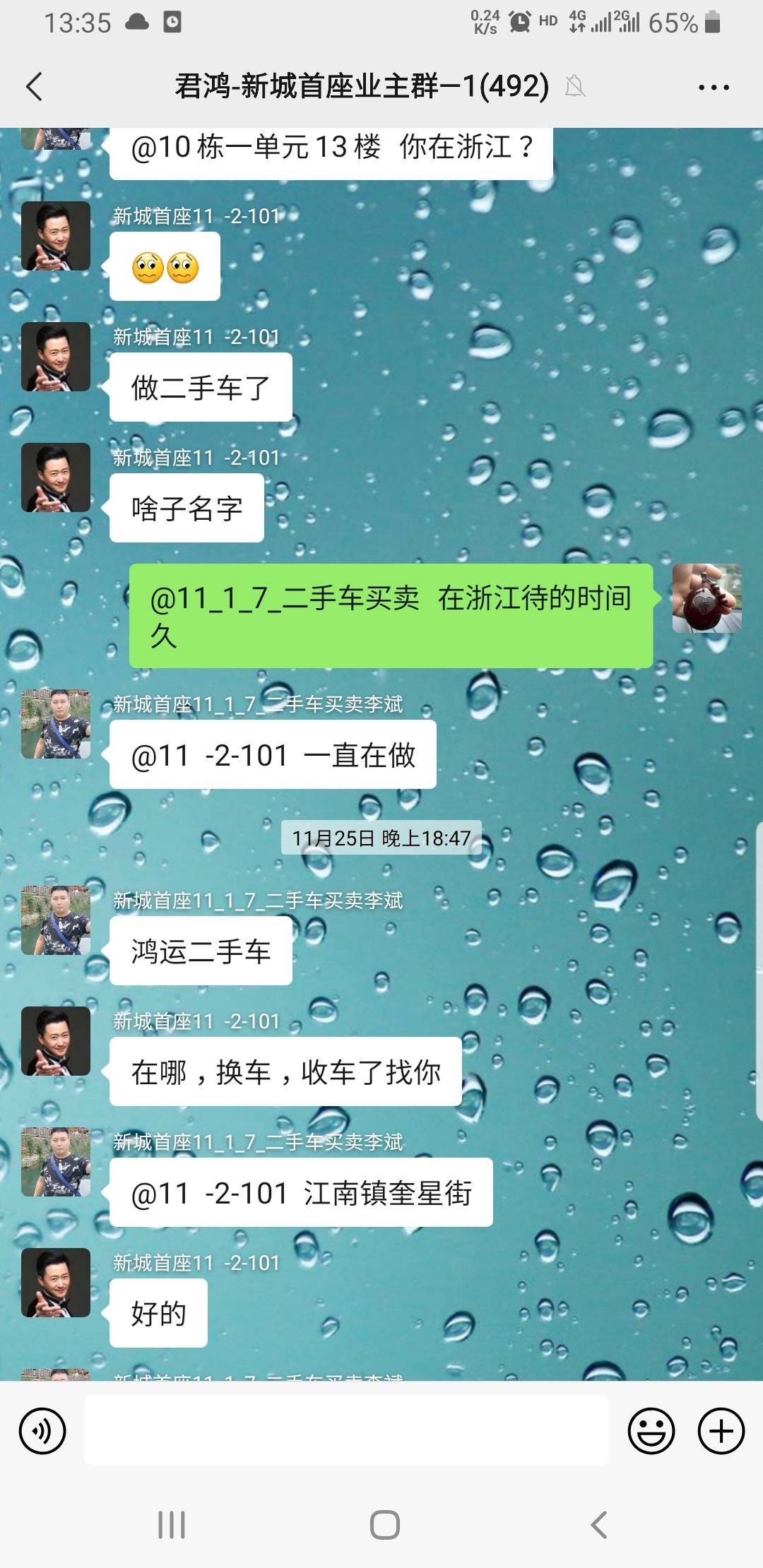Open the three-dot chat info menu
The image size is (763, 1568).
click(x=713, y=88)
